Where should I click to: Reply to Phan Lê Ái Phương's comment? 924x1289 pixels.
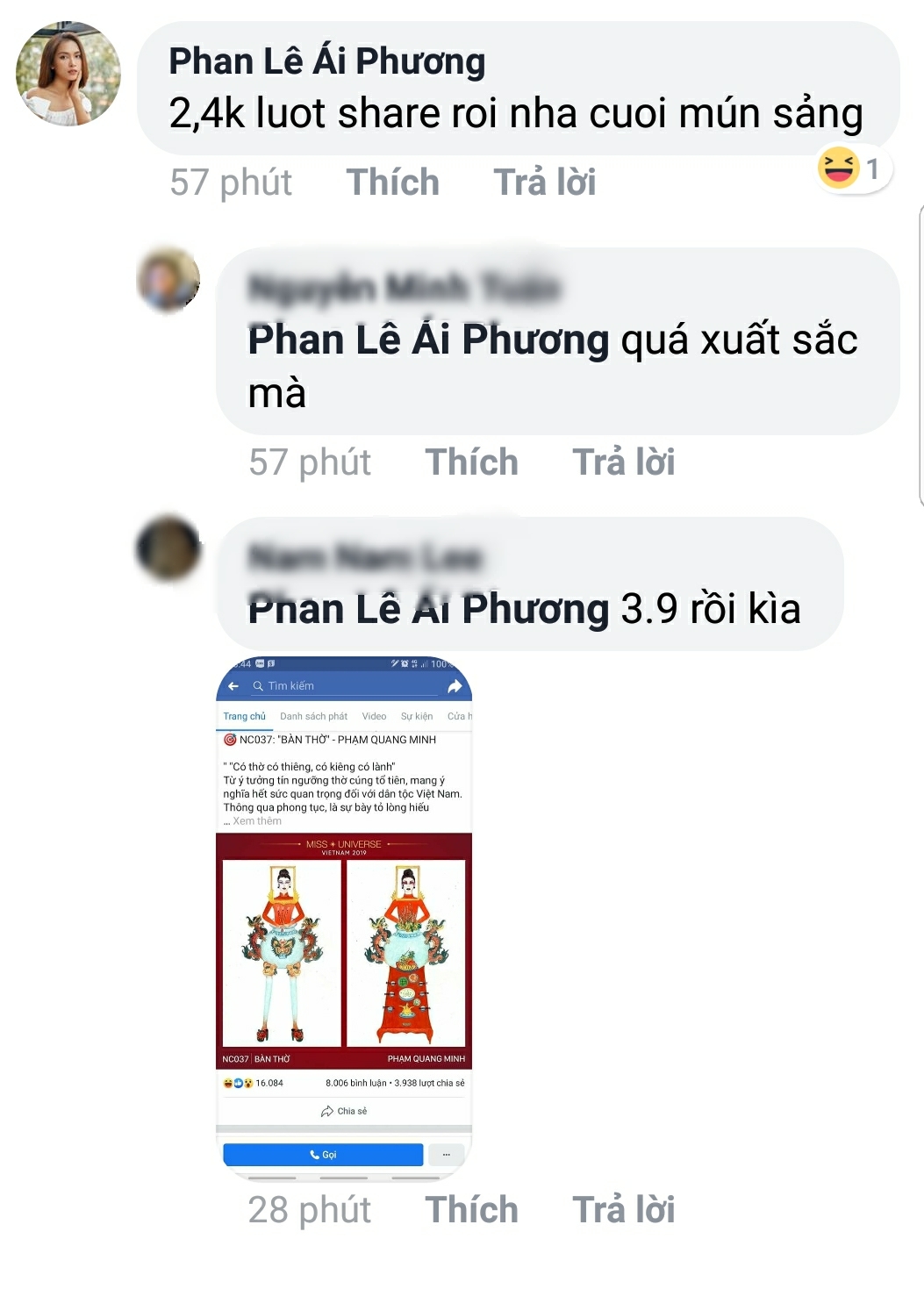coord(544,183)
